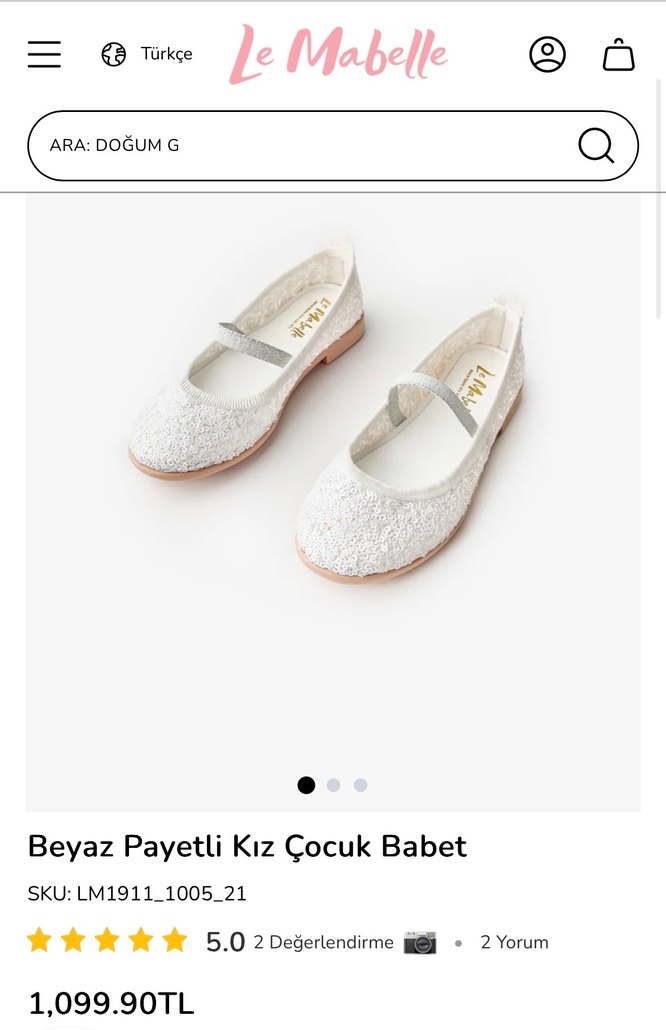
Task: Read the 2 Yorum comments
Action: [514, 942]
